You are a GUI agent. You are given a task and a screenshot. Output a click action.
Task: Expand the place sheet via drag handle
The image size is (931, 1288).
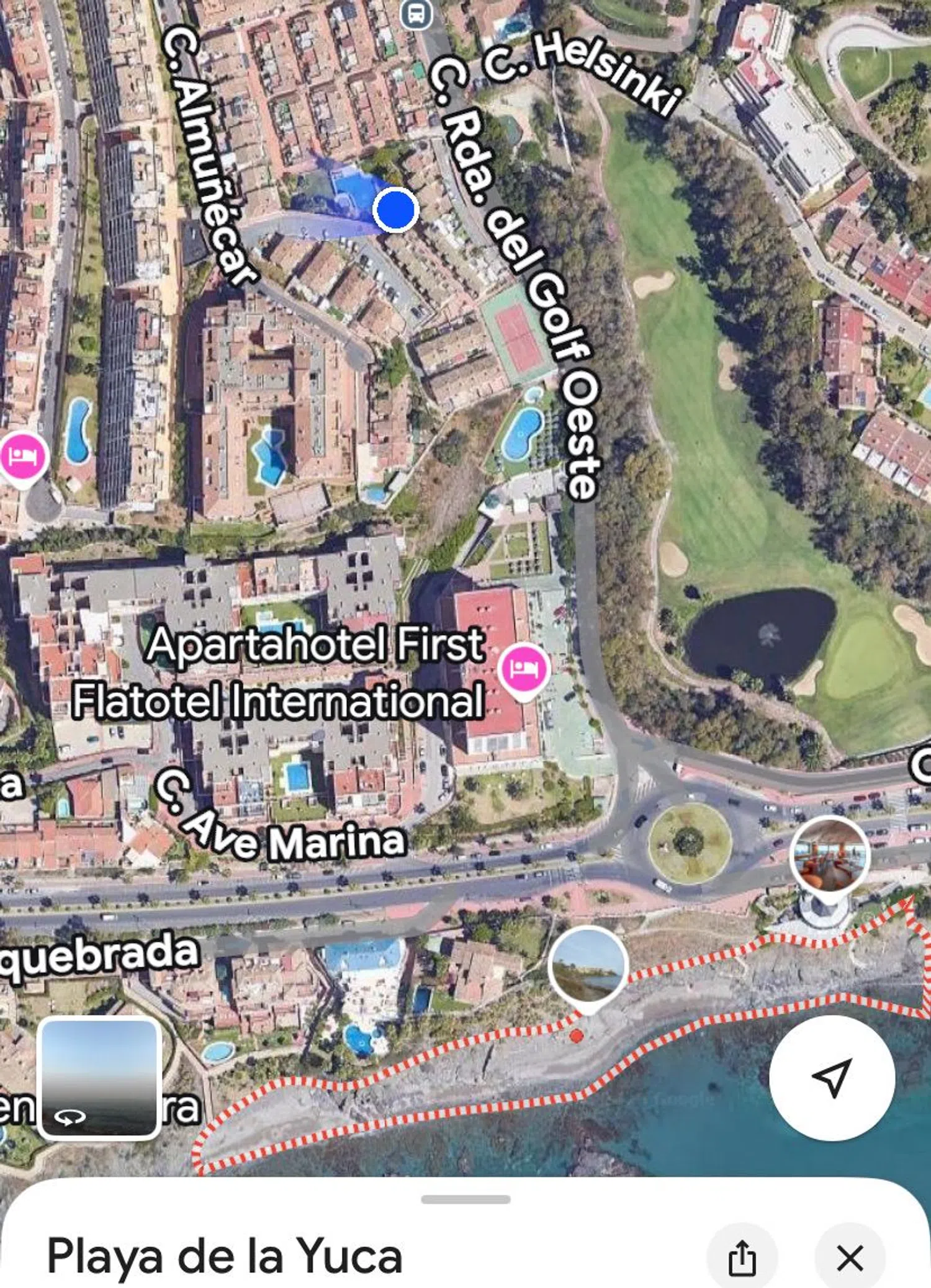pyautogui.click(x=465, y=1199)
